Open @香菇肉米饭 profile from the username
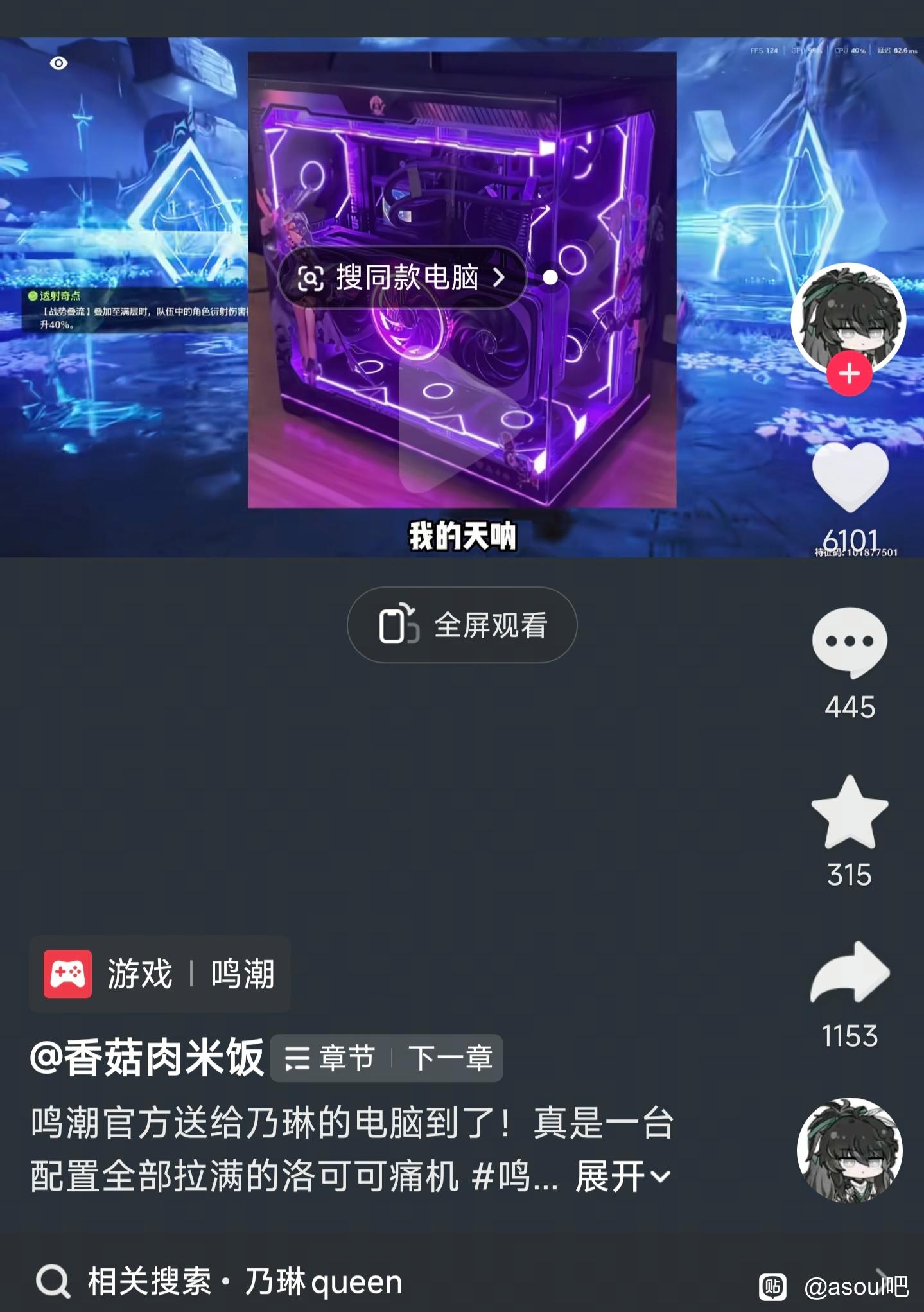Image resolution: width=924 pixels, height=1312 pixels. tap(147, 1058)
